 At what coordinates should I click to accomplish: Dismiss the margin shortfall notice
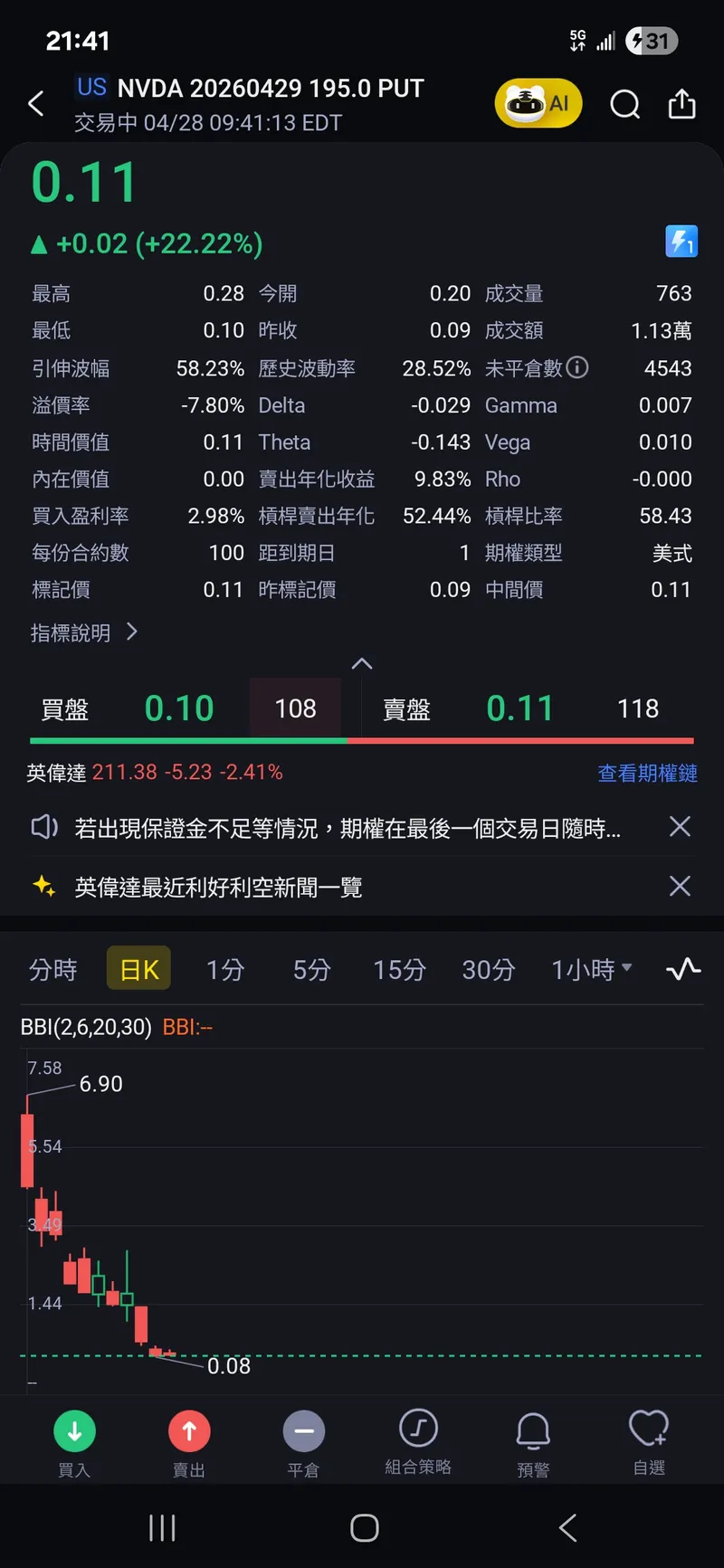click(680, 826)
